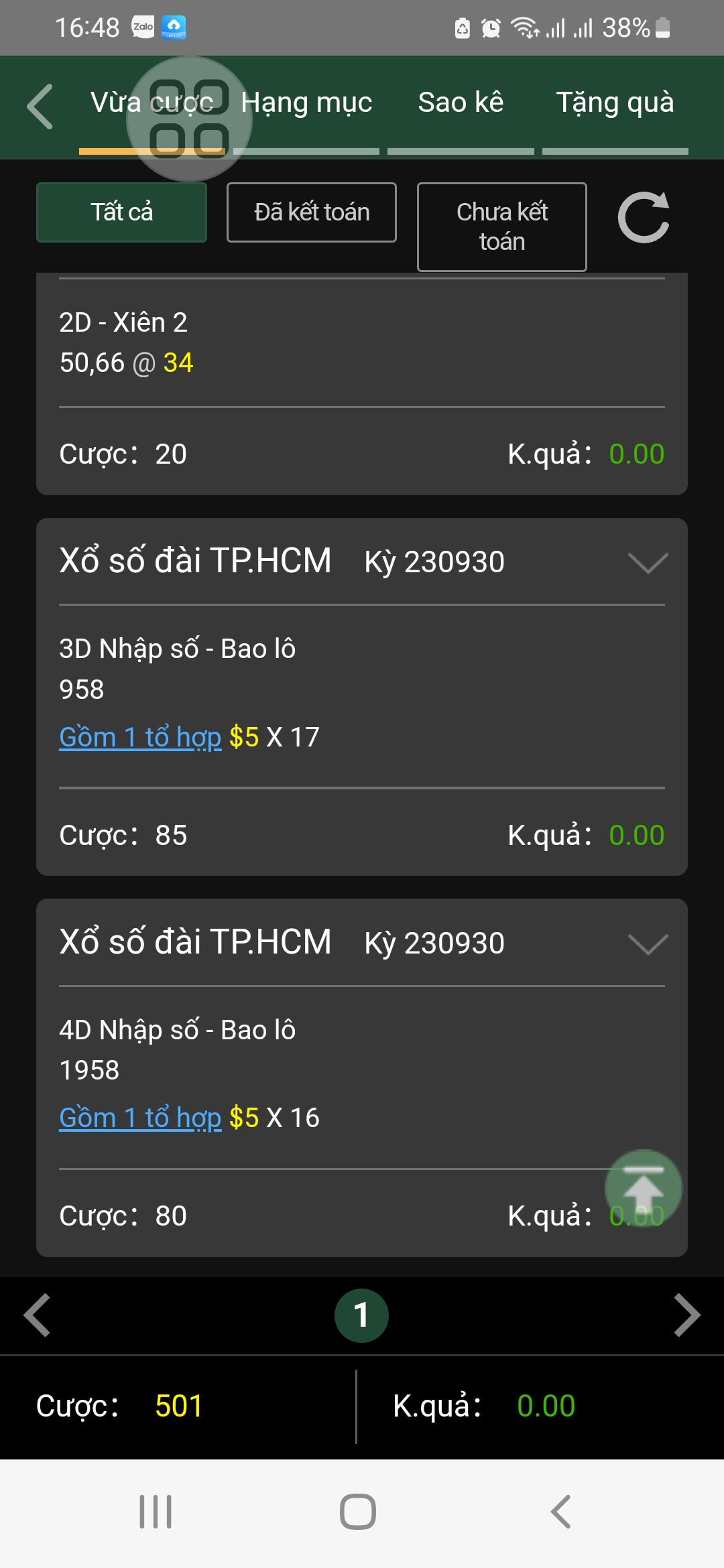The width and height of the screenshot is (724, 1568).
Task: Expand the 3D Nhập số bet card chevron
Action: 648,563
